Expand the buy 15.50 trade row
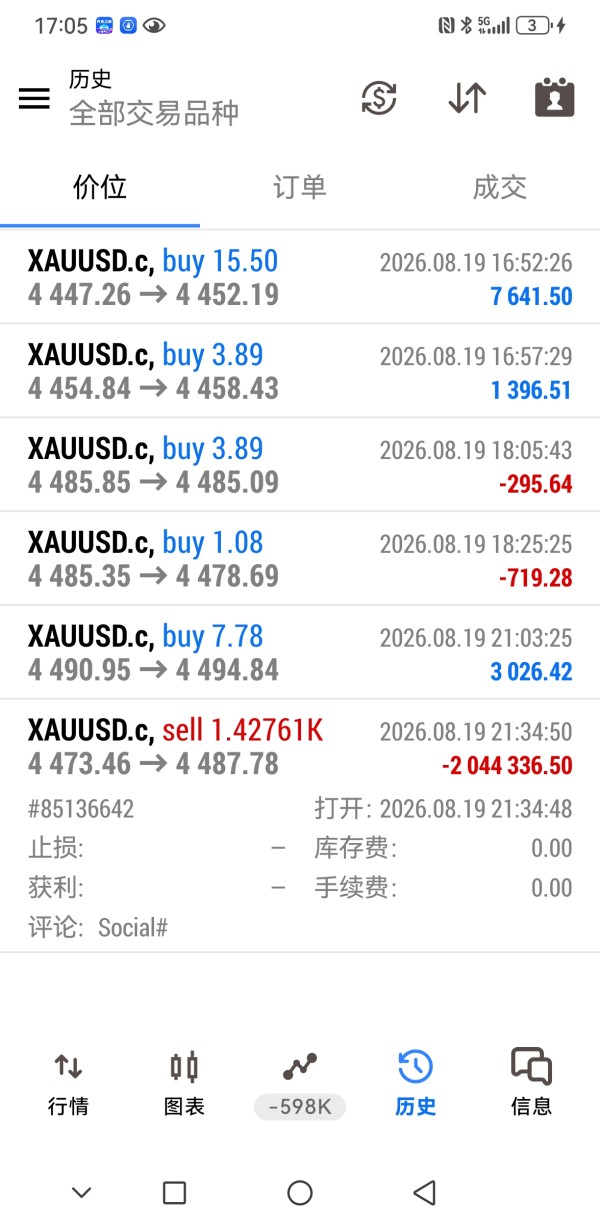Viewport: 600px width, 1224px height. 300,278
